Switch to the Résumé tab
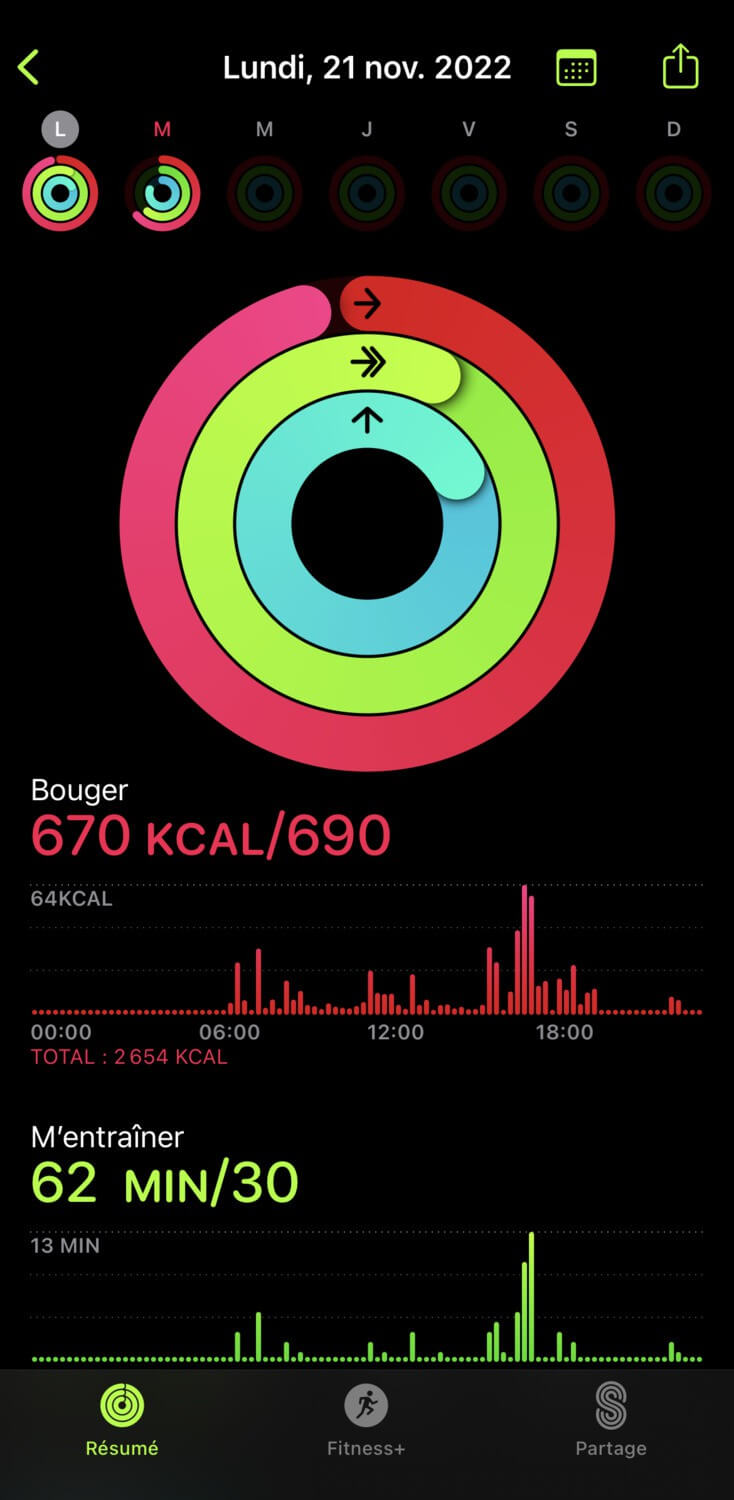 (122, 1420)
